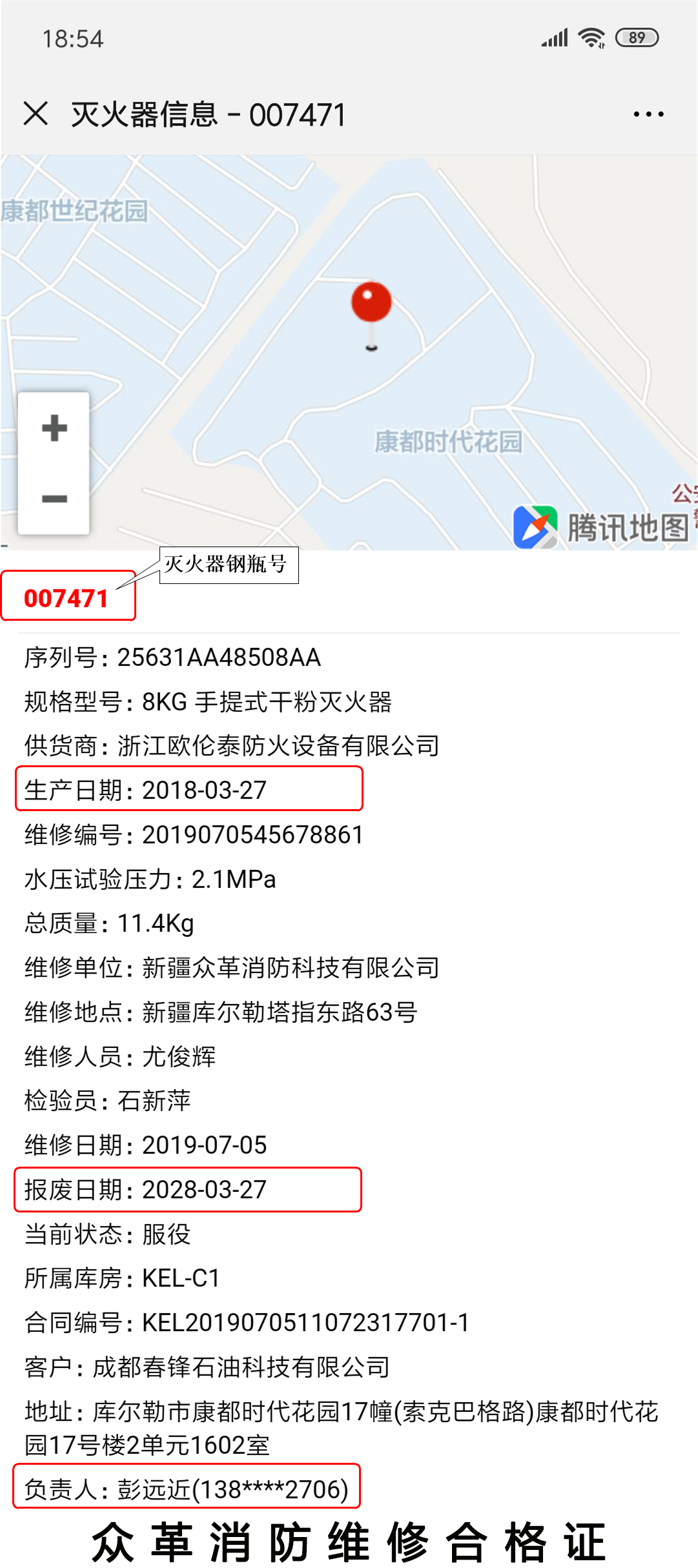The height and width of the screenshot is (1568, 698).
Task: Close the fire extinguisher info page
Action: [36, 114]
